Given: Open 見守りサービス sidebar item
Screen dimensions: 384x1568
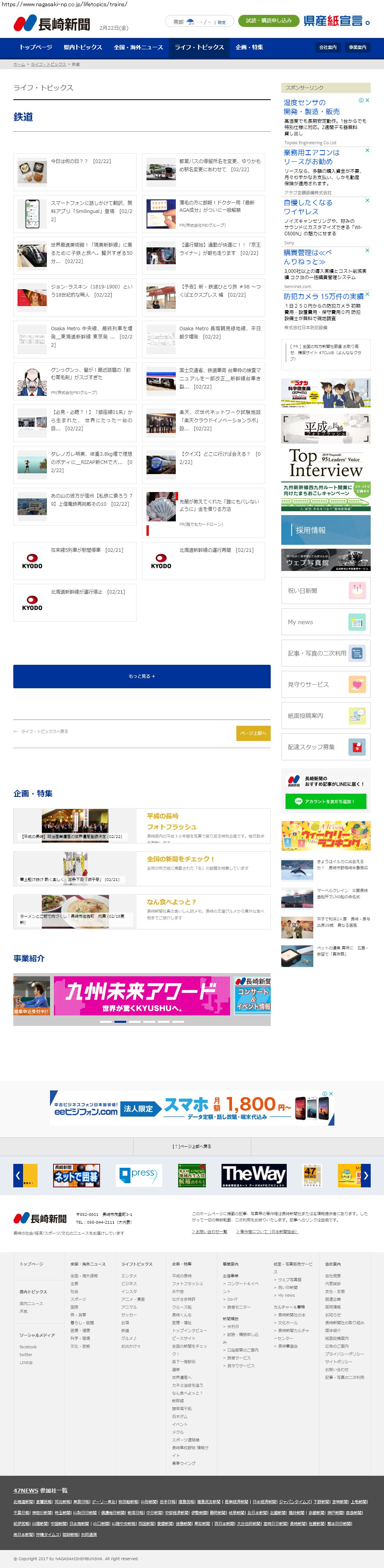Looking at the screenshot, I should point(325,684).
